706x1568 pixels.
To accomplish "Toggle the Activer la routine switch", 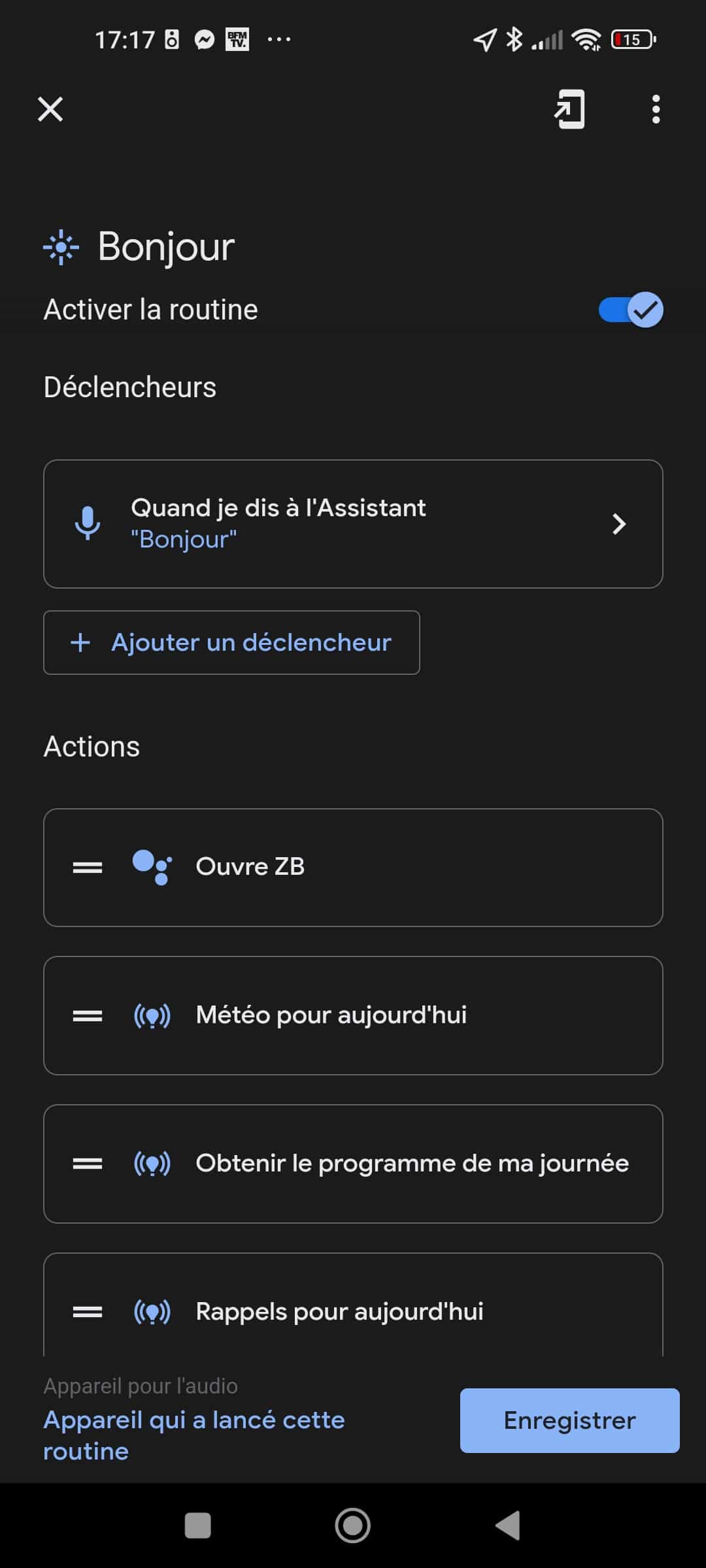I will (631, 310).
